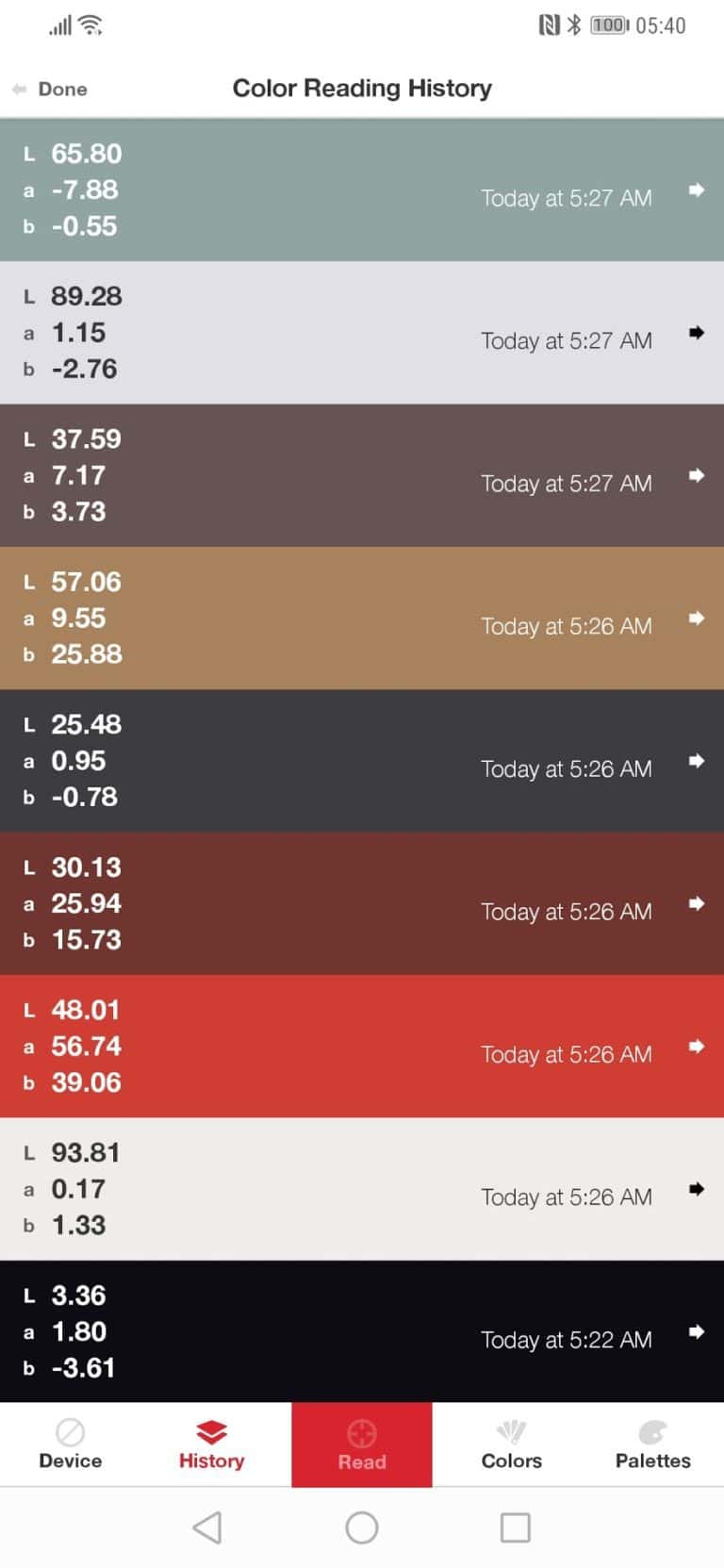The height and width of the screenshot is (1568, 724).
Task: Expand the black 5:22 AM reading via its arrow
Action: pos(697,1331)
